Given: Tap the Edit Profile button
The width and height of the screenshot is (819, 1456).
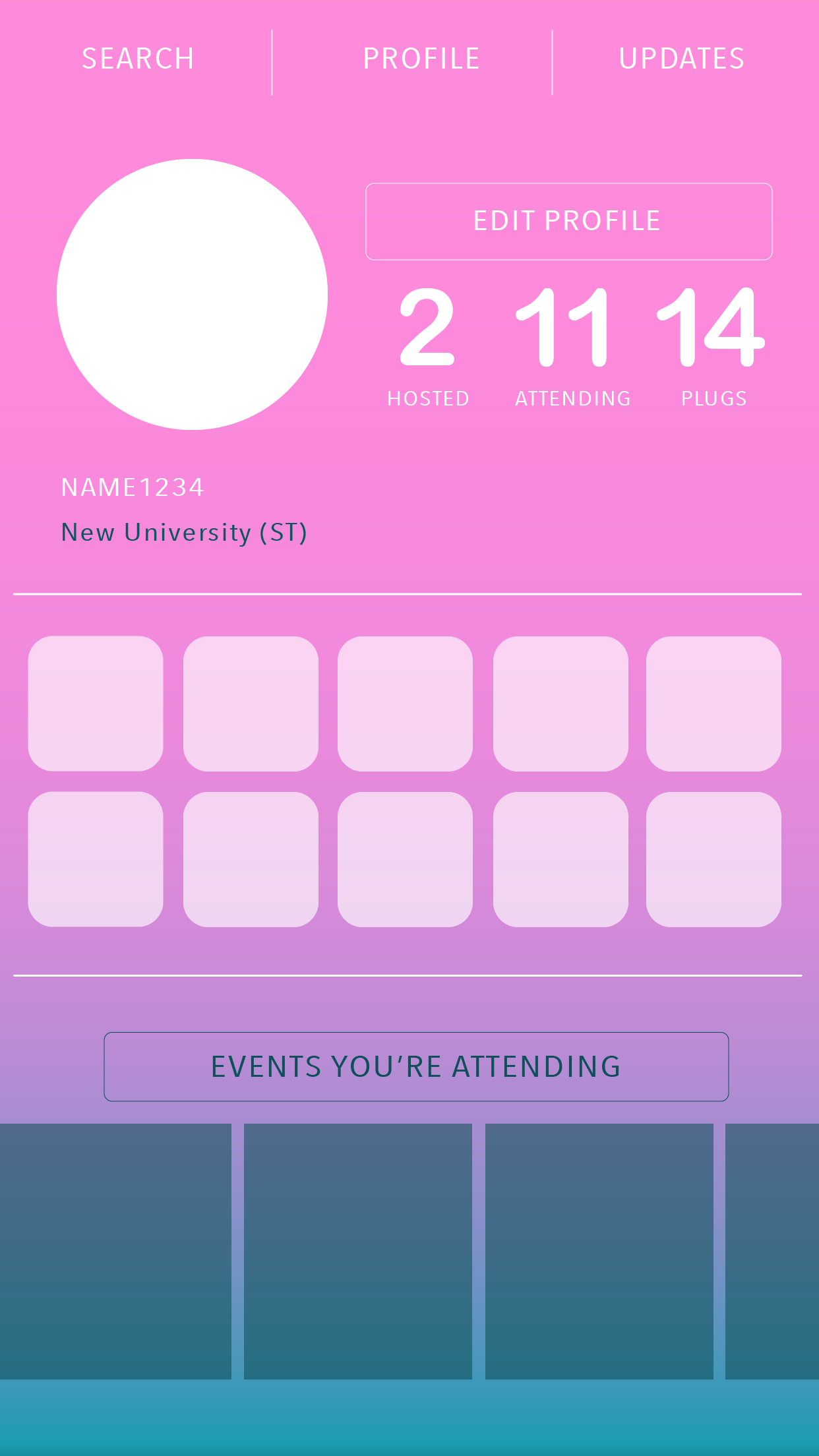Looking at the screenshot, I should [568, 222].
